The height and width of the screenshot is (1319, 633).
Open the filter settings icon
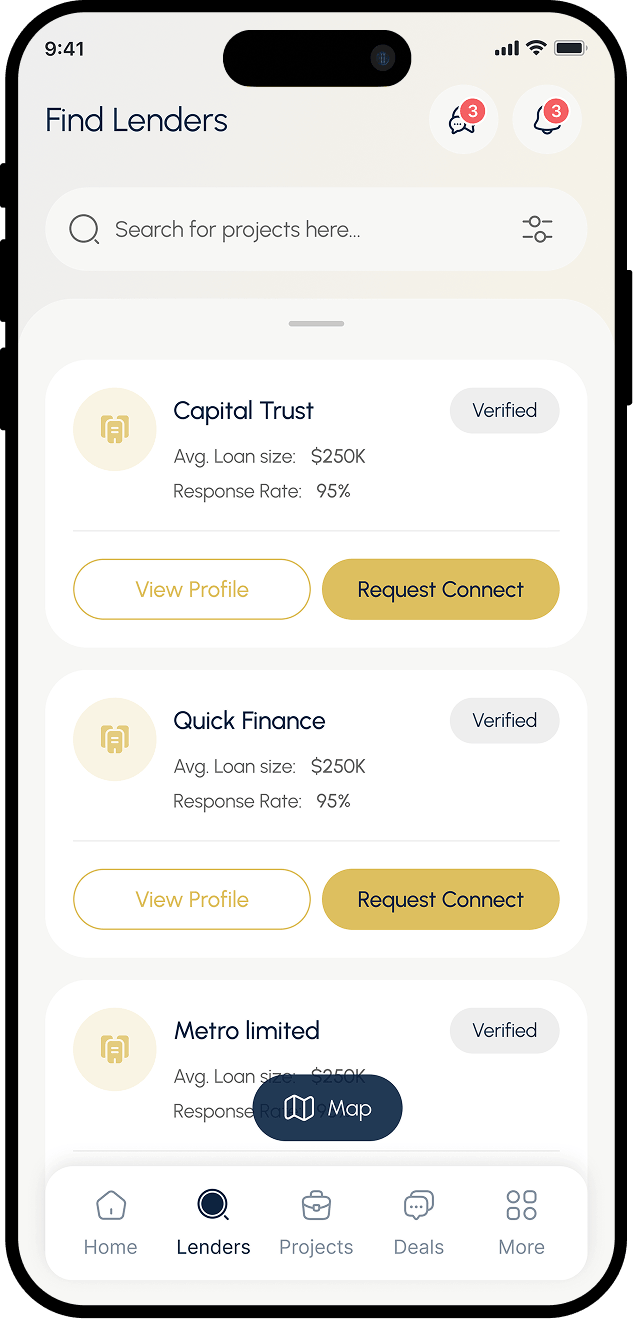pyautogui.click(x=537, y=229)
